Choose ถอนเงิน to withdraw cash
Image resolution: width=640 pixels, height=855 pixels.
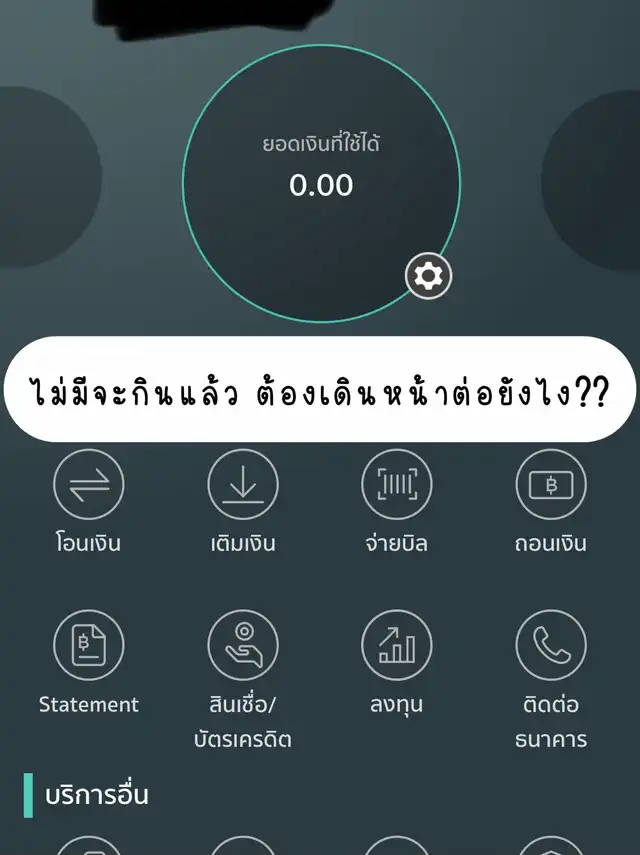[551, 485]
